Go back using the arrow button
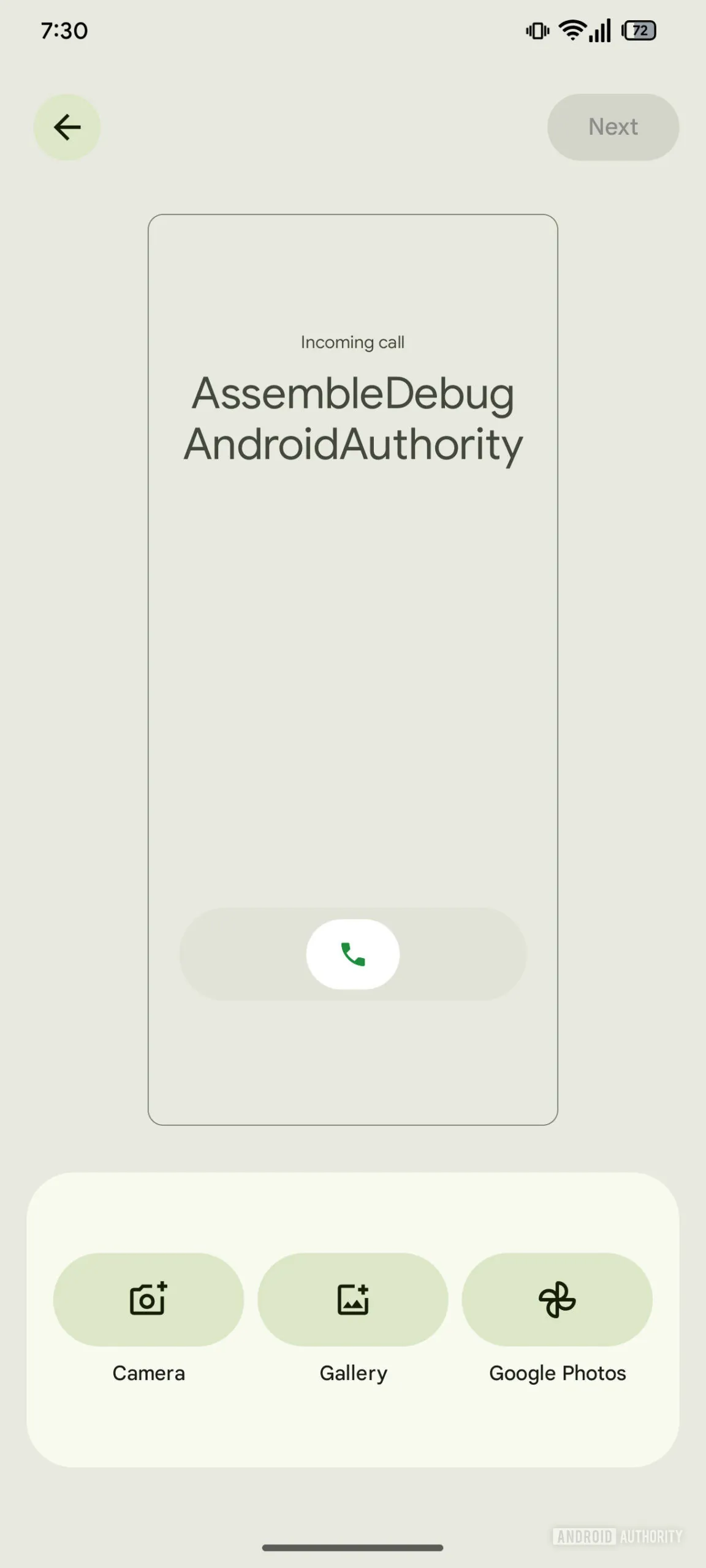706x1568 pixels. 67,127
